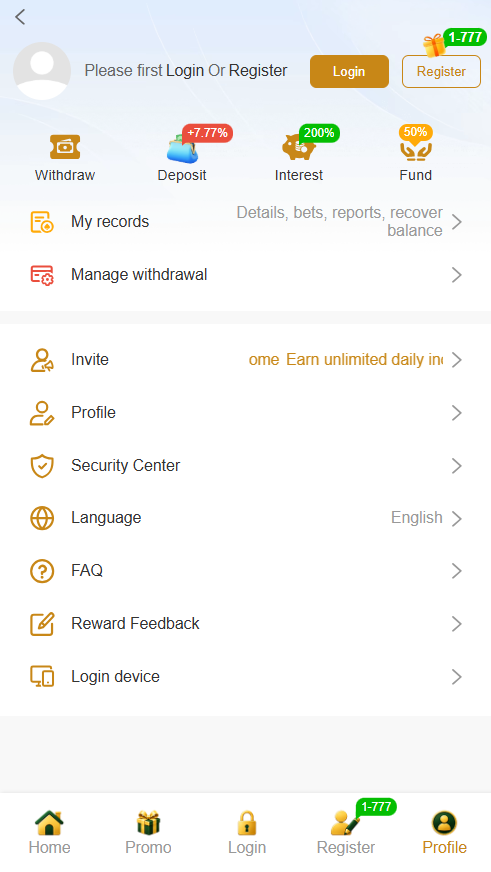Image resolution: width=491 pixels, height=872 pixels.
Task: Open the Fund shortcut
Action: 415,158
